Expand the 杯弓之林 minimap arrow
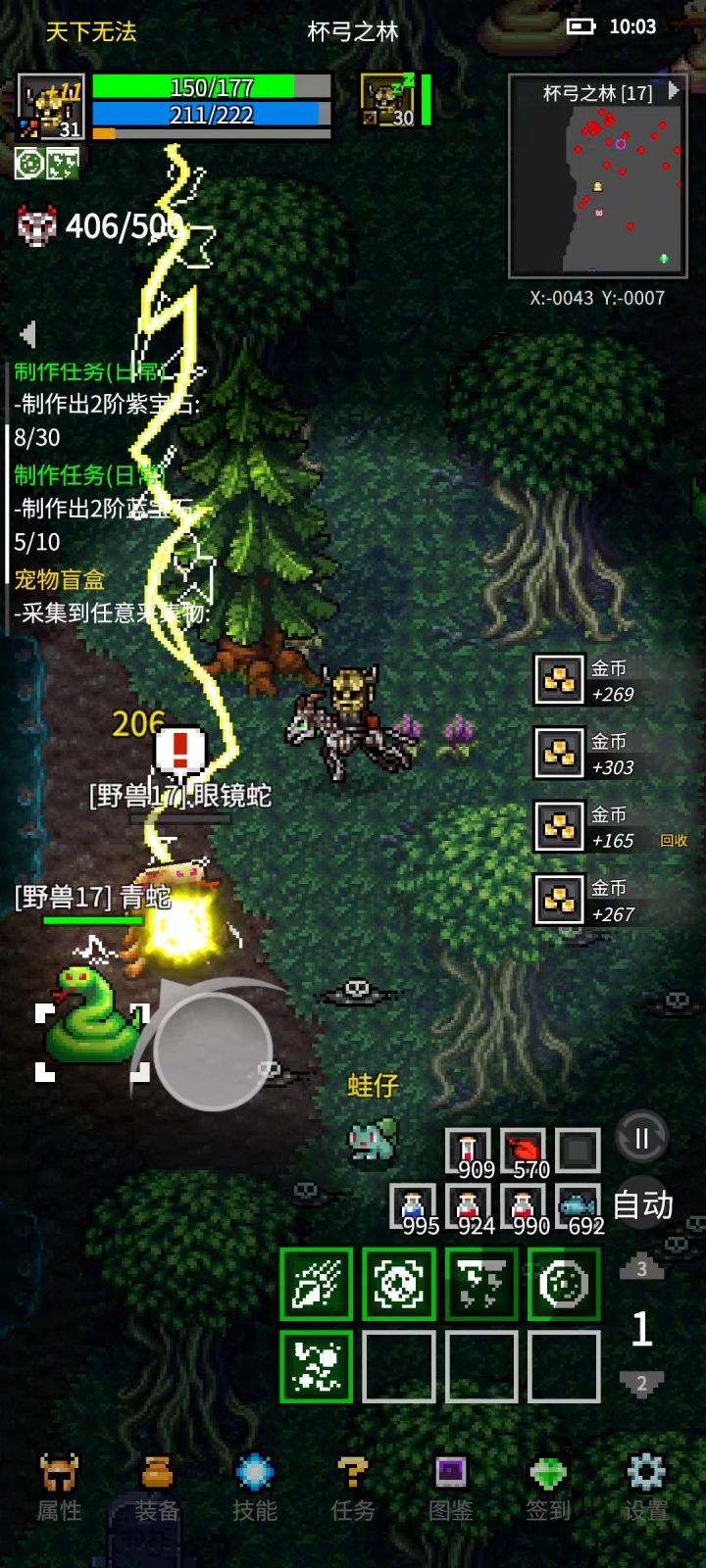This screenshot has width=706, height=1568. pos(674,91)
